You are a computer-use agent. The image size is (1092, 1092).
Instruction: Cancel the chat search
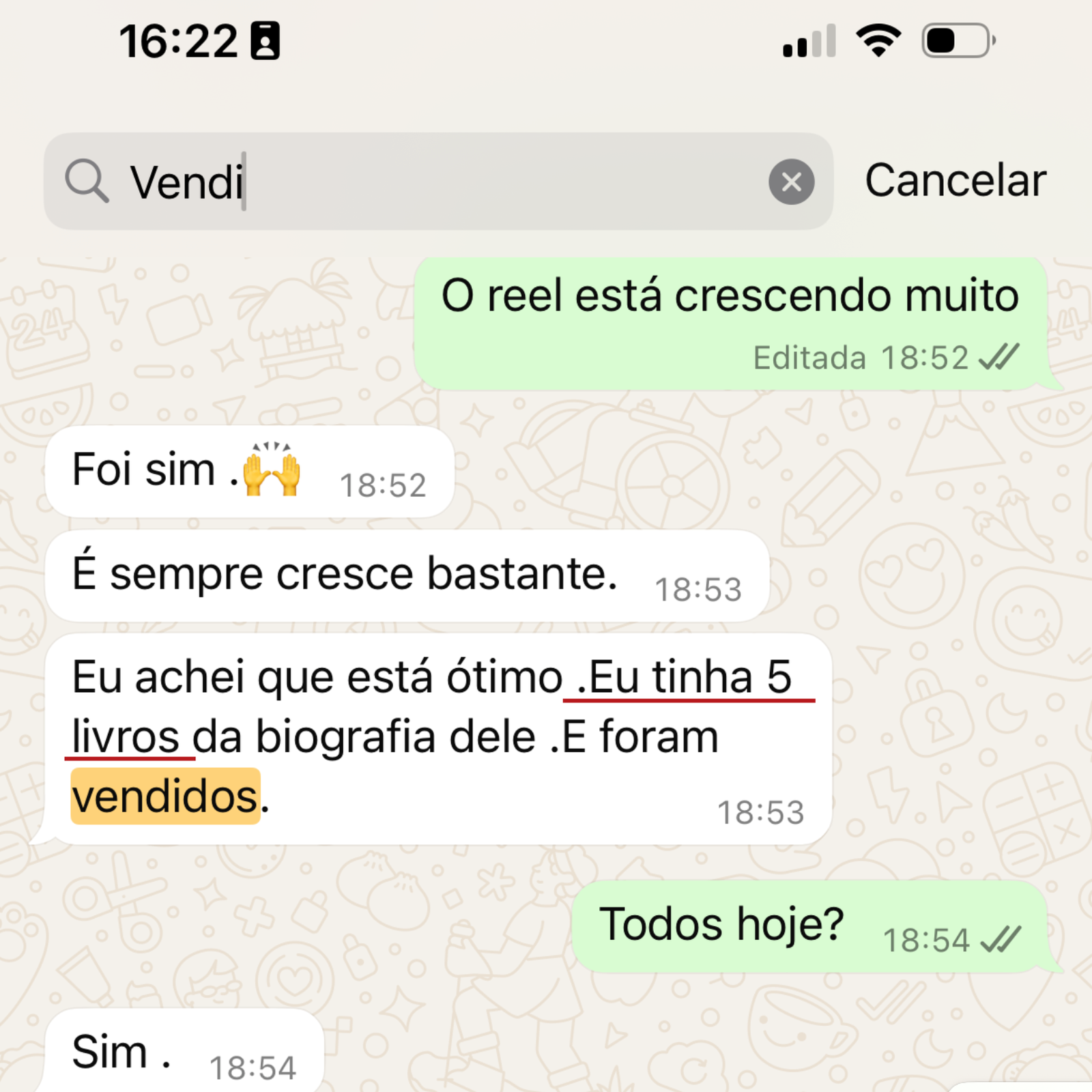coord(955,181)
